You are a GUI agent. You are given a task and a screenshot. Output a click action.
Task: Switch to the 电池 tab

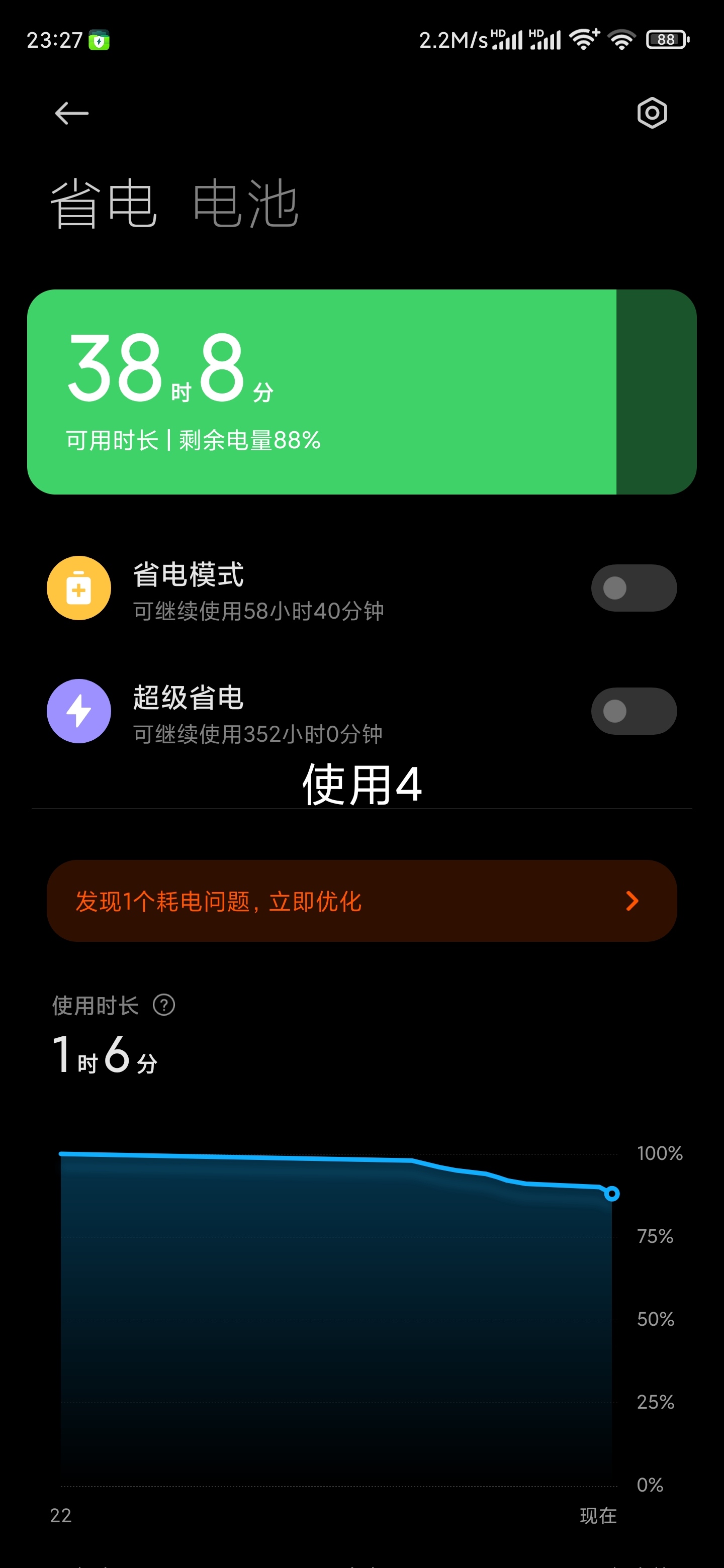click(245, 204)
